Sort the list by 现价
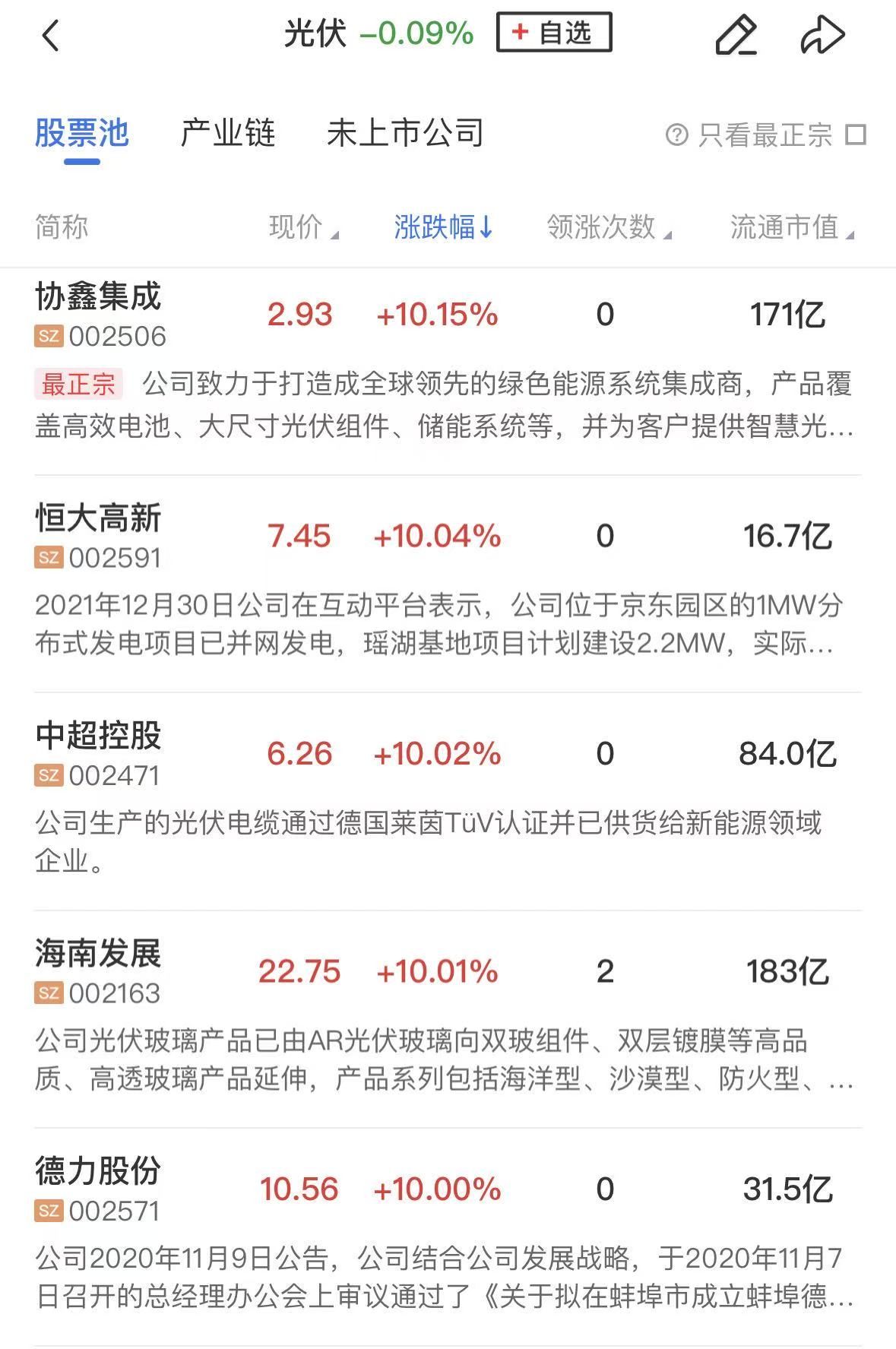The width and height of the screenshot is (896, 1349). 303,227
